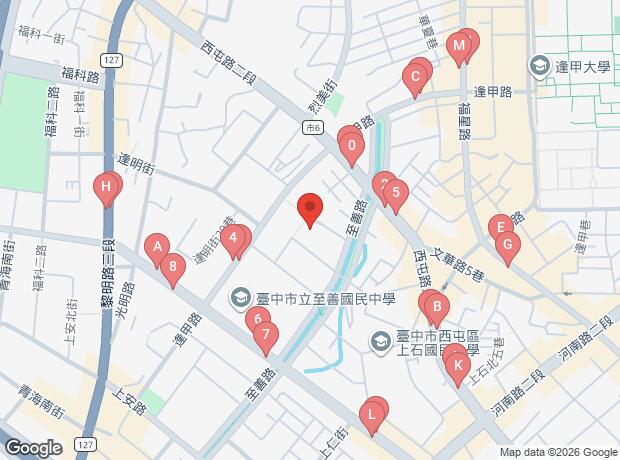
Task: Select map marker 7
Action: 266,339
